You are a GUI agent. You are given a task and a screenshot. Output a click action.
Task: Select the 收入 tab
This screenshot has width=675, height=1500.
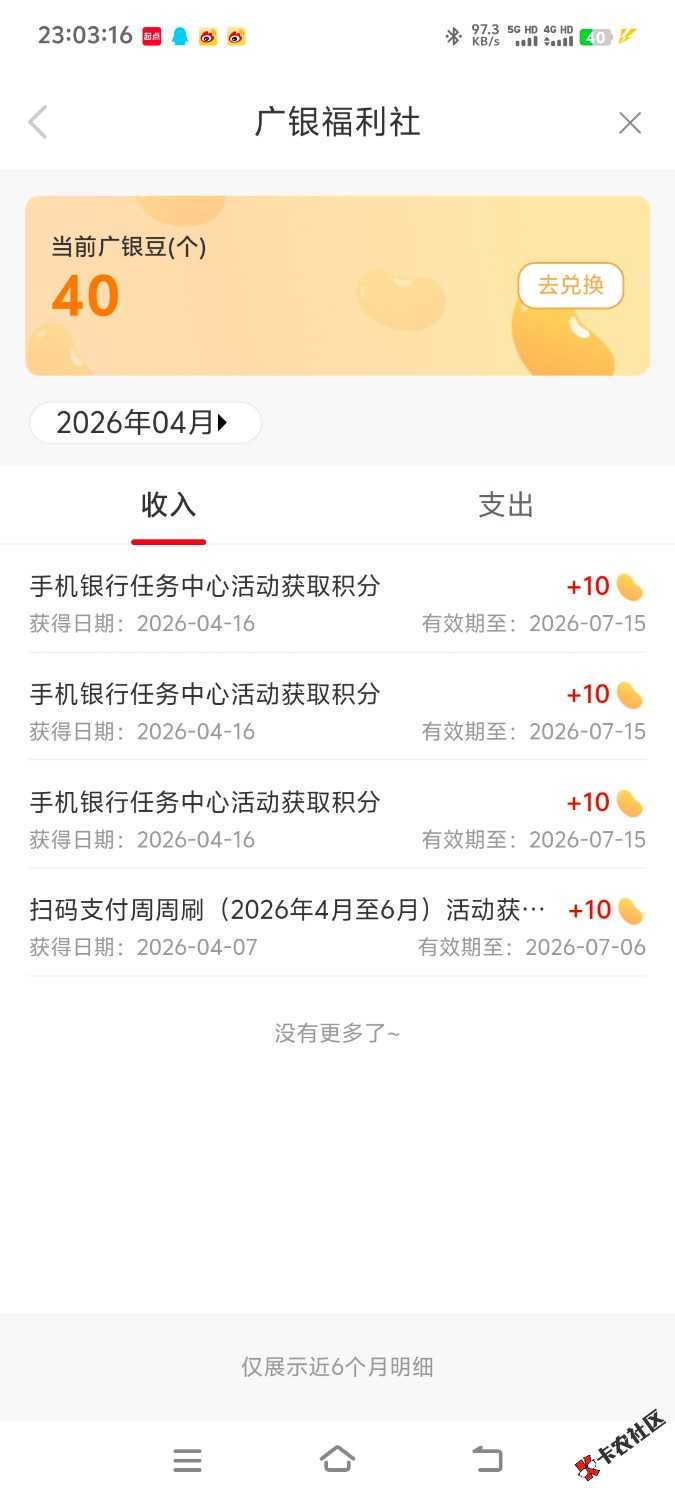coord(168,506)
